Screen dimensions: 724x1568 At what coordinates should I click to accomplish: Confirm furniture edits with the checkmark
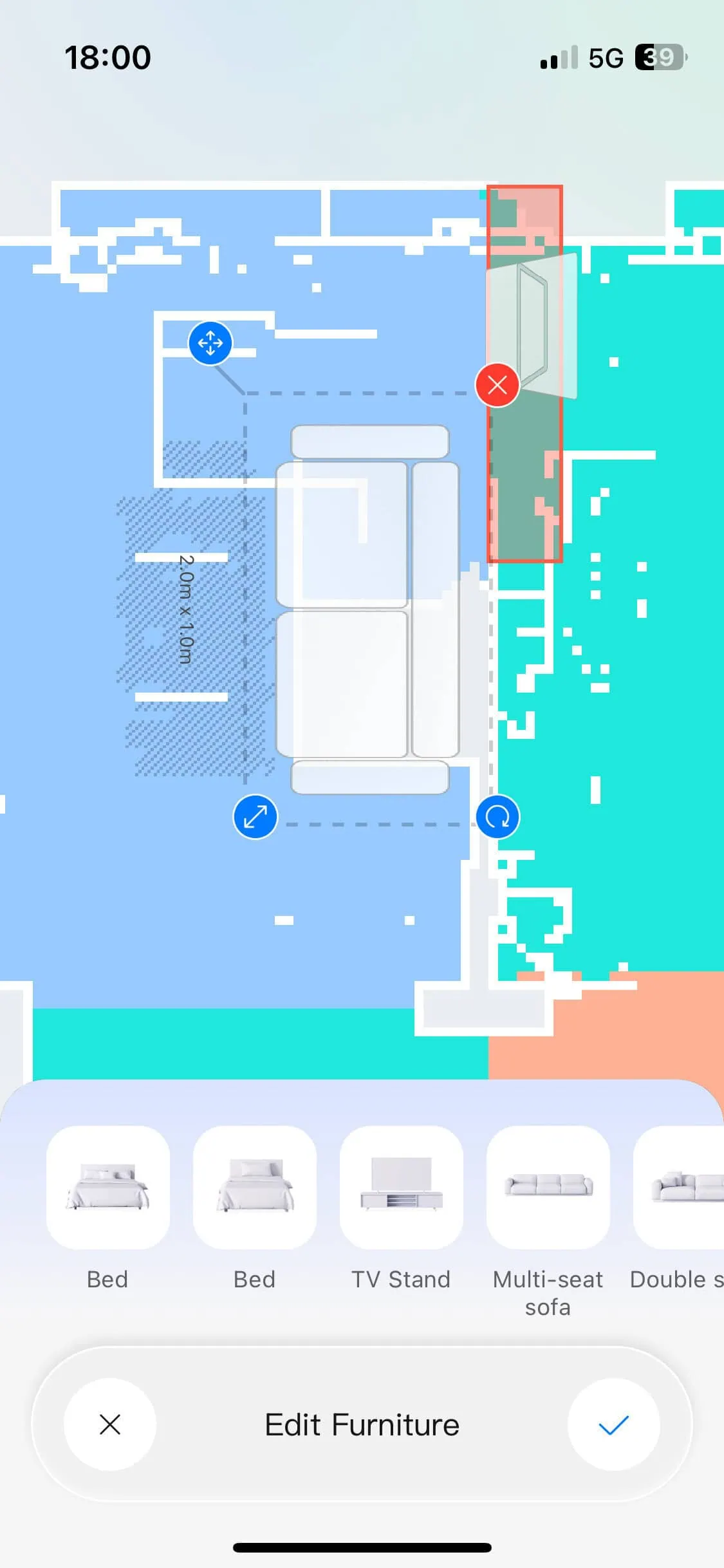point(613,1424)
